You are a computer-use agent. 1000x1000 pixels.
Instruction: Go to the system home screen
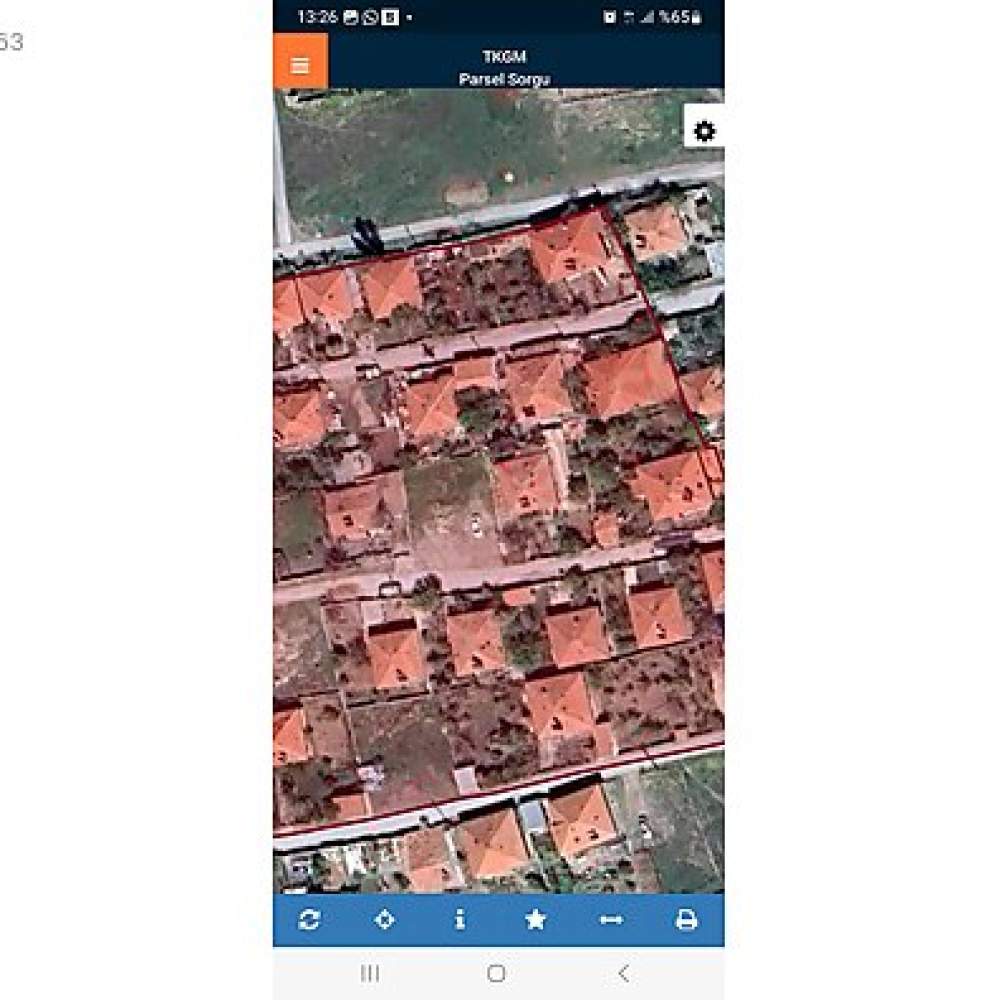(497, 973)
